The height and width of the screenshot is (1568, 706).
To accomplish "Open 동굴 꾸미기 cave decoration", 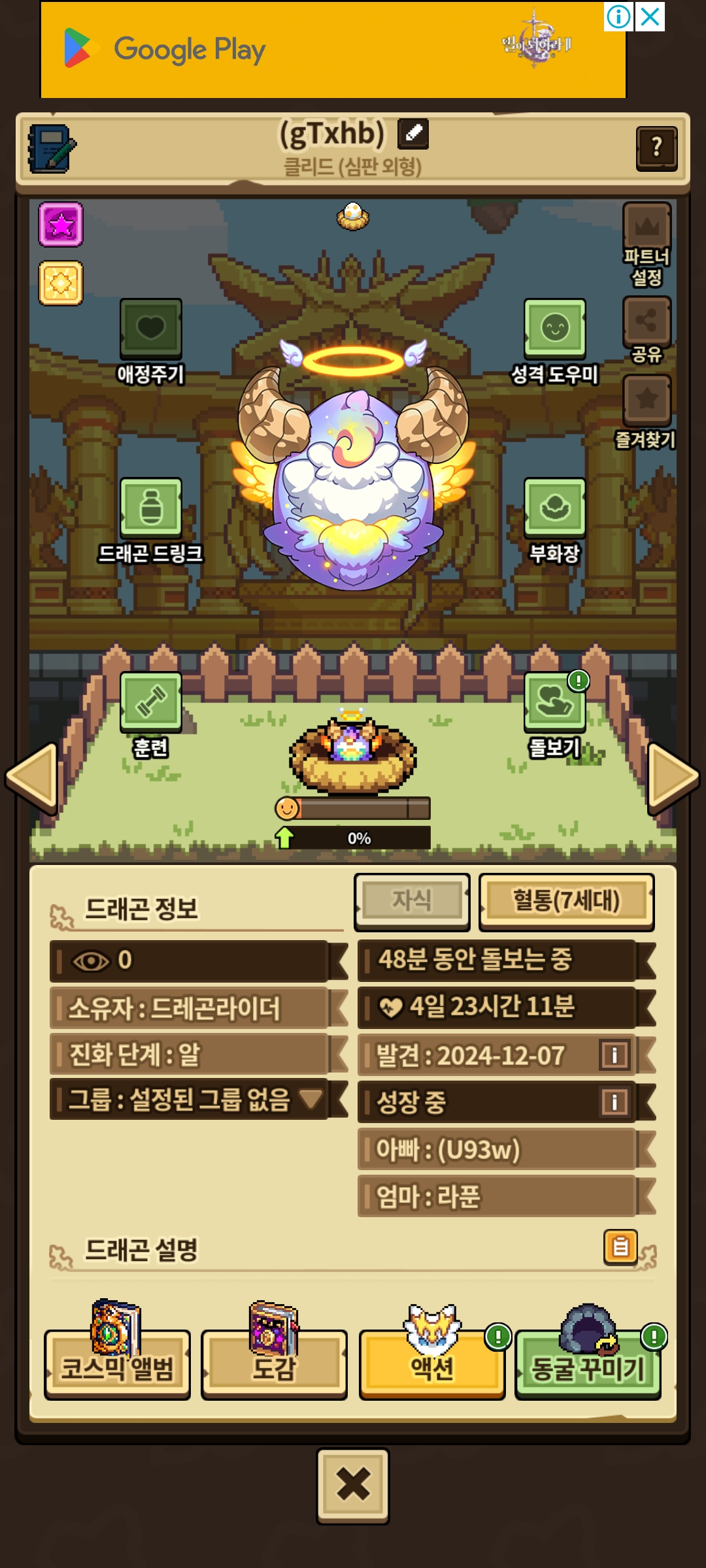I will [x=588, y=1365].
